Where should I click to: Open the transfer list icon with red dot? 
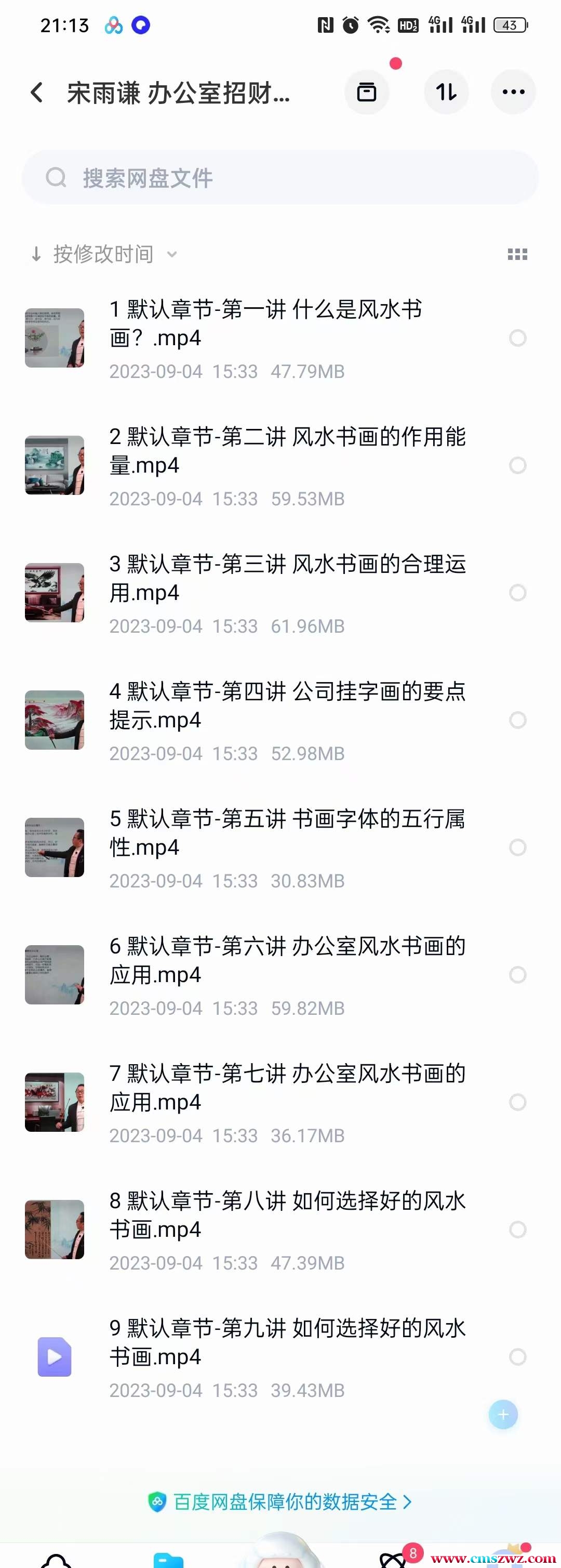coord(366,93)
